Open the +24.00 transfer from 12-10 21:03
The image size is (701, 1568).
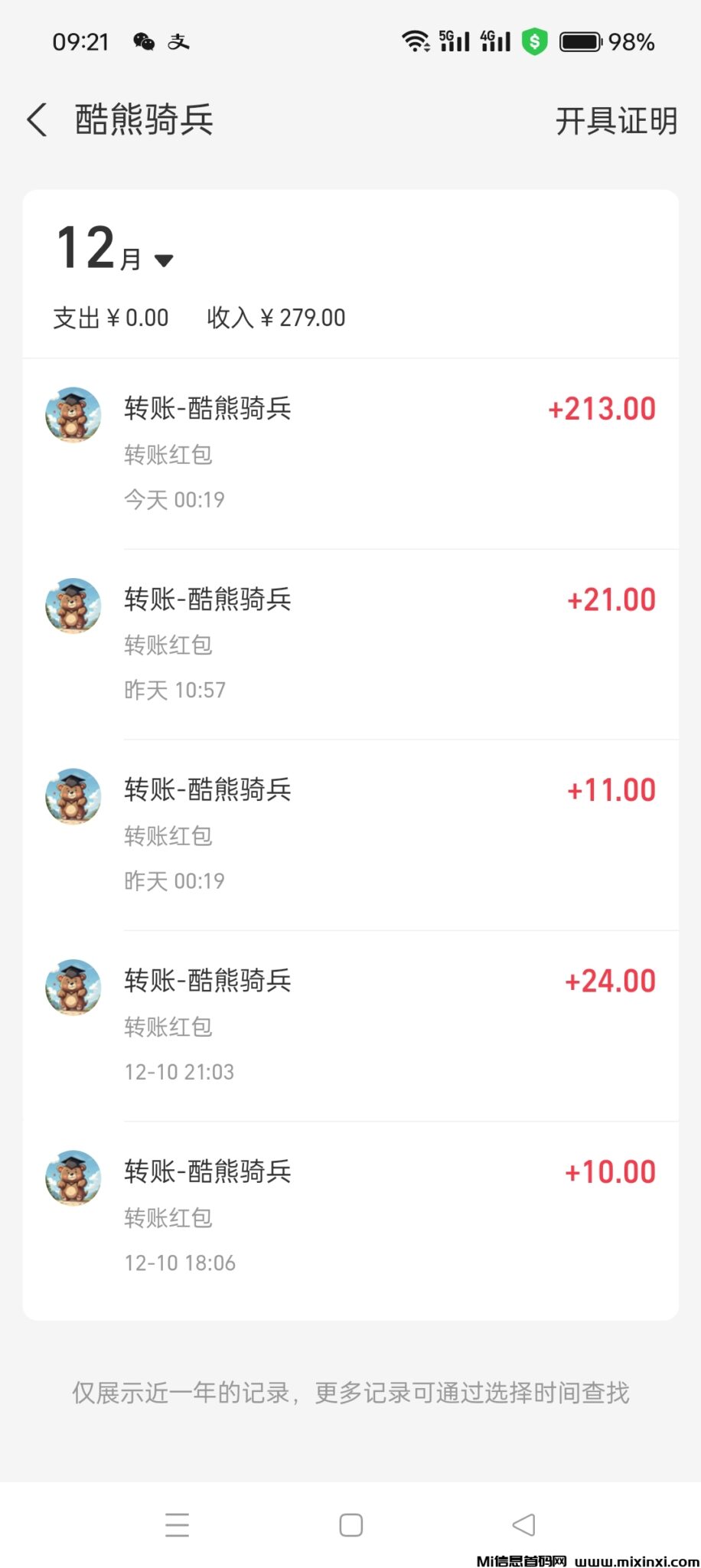tap(350, 1024)
